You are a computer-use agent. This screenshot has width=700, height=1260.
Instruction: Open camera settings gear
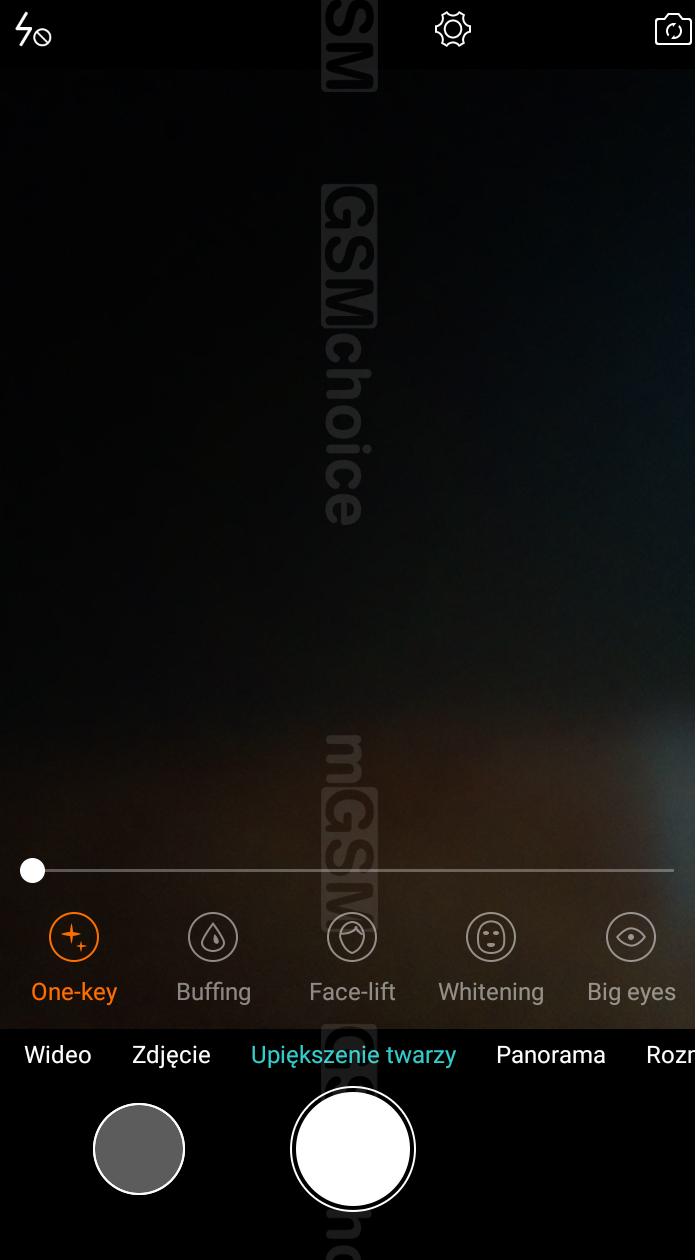click(x=453, y=29)
